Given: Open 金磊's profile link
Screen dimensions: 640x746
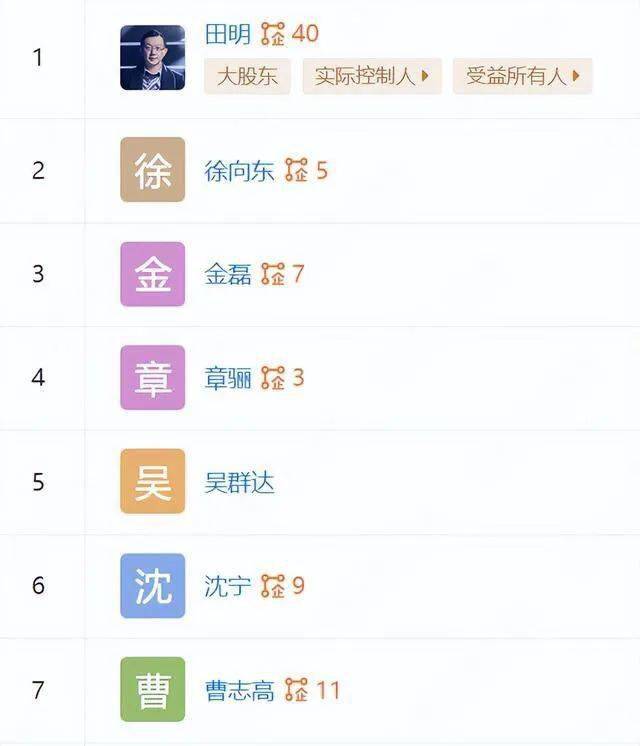Looking at the screenshot, I should point(228,275).
